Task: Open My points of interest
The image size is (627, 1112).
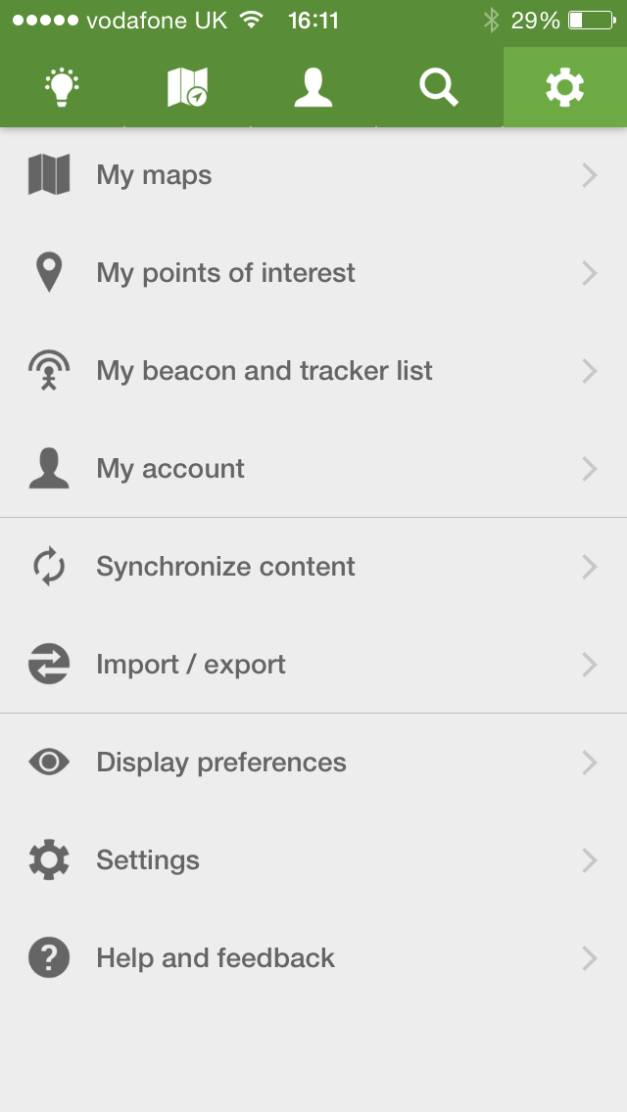Action: 313,273
